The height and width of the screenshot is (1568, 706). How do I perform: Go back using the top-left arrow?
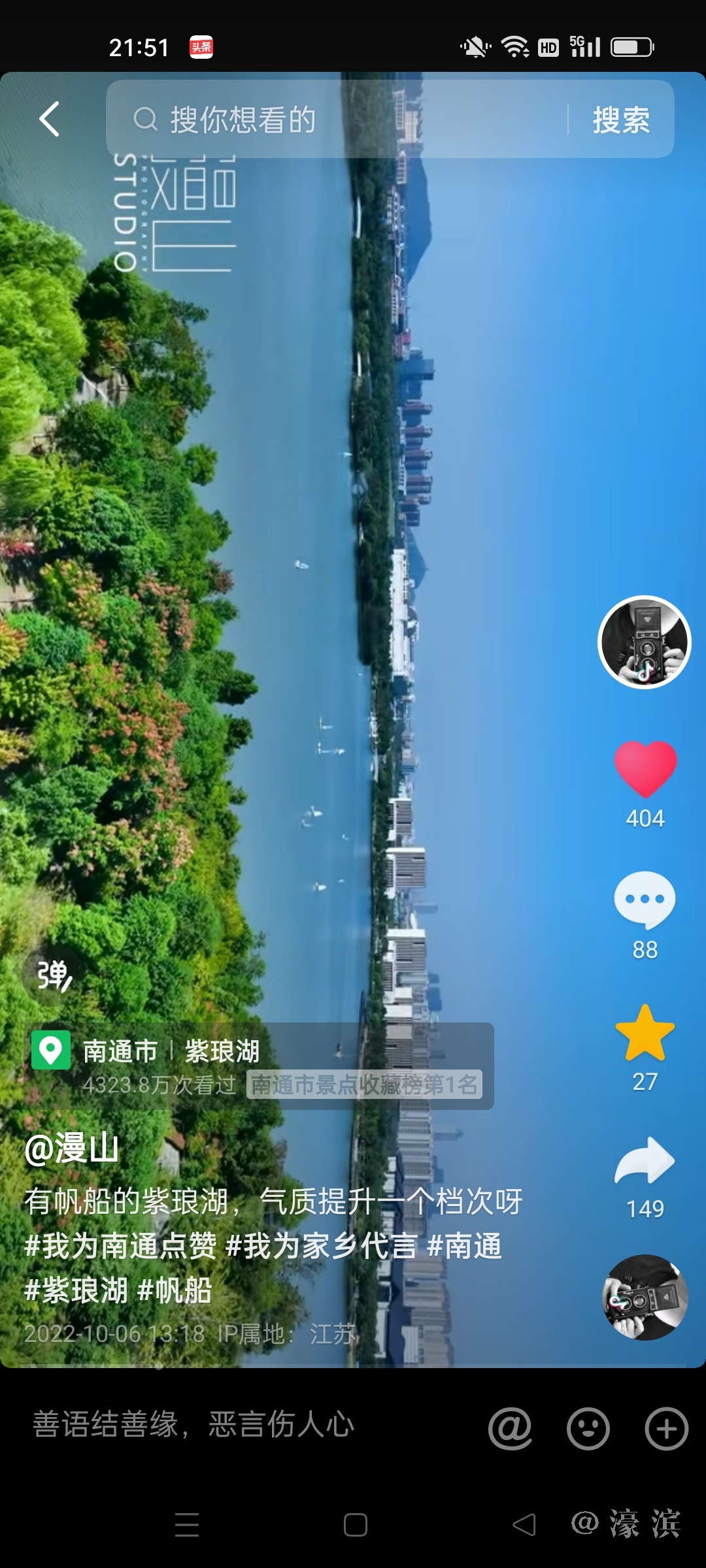point(50,119)
